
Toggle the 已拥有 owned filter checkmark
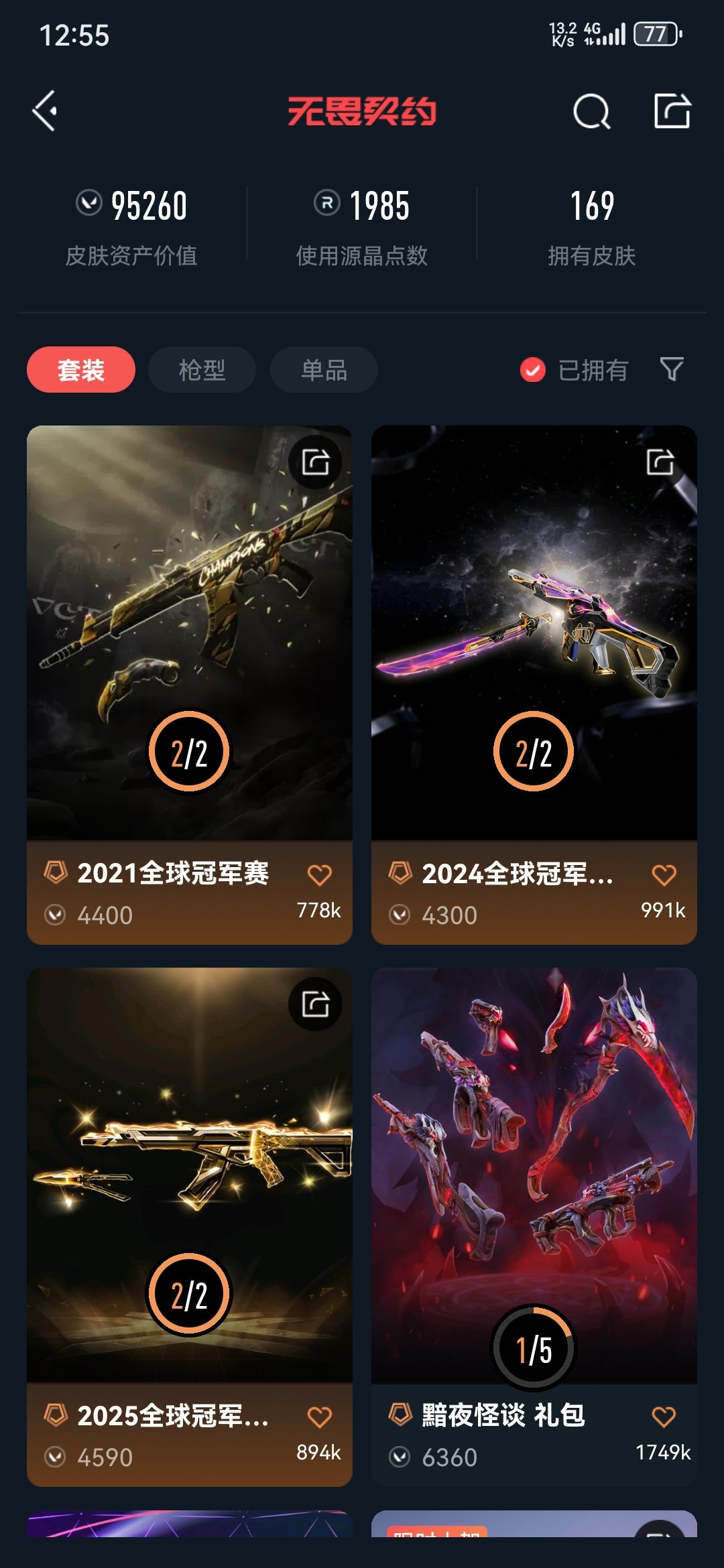[532, 369]
